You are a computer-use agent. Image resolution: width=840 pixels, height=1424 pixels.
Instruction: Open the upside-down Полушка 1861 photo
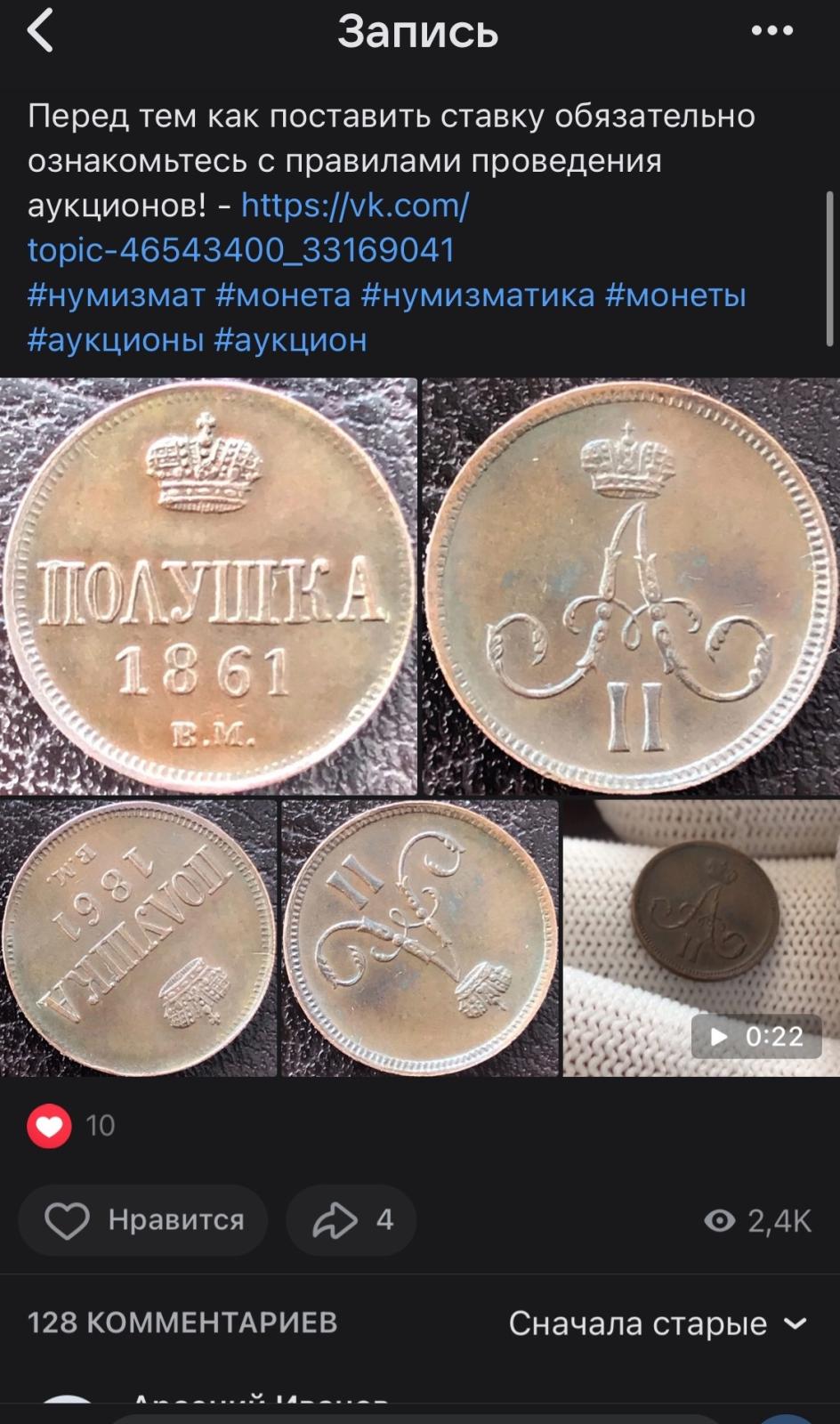(x=138, y=938)
